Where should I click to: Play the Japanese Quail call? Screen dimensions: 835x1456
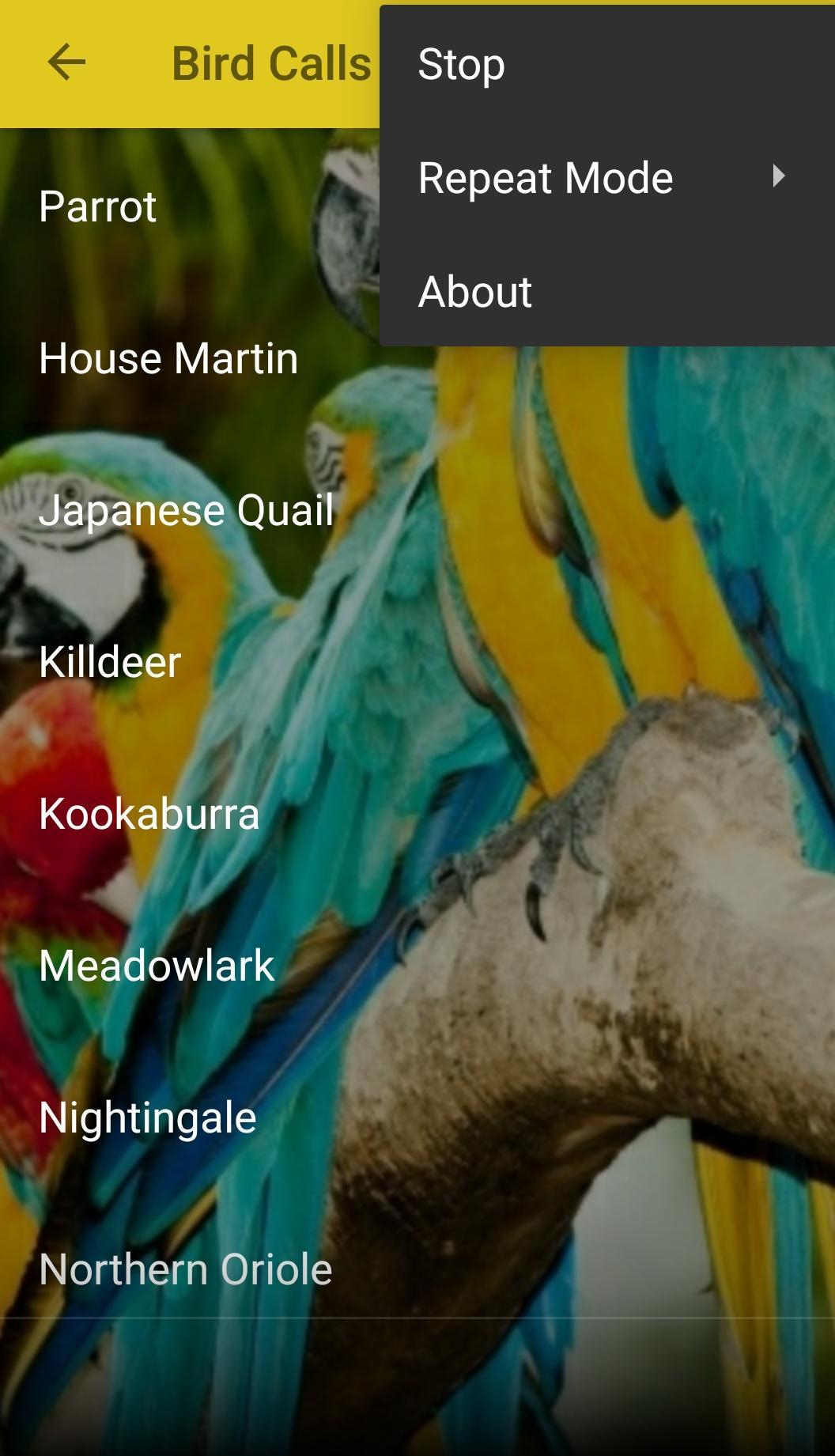186,511
